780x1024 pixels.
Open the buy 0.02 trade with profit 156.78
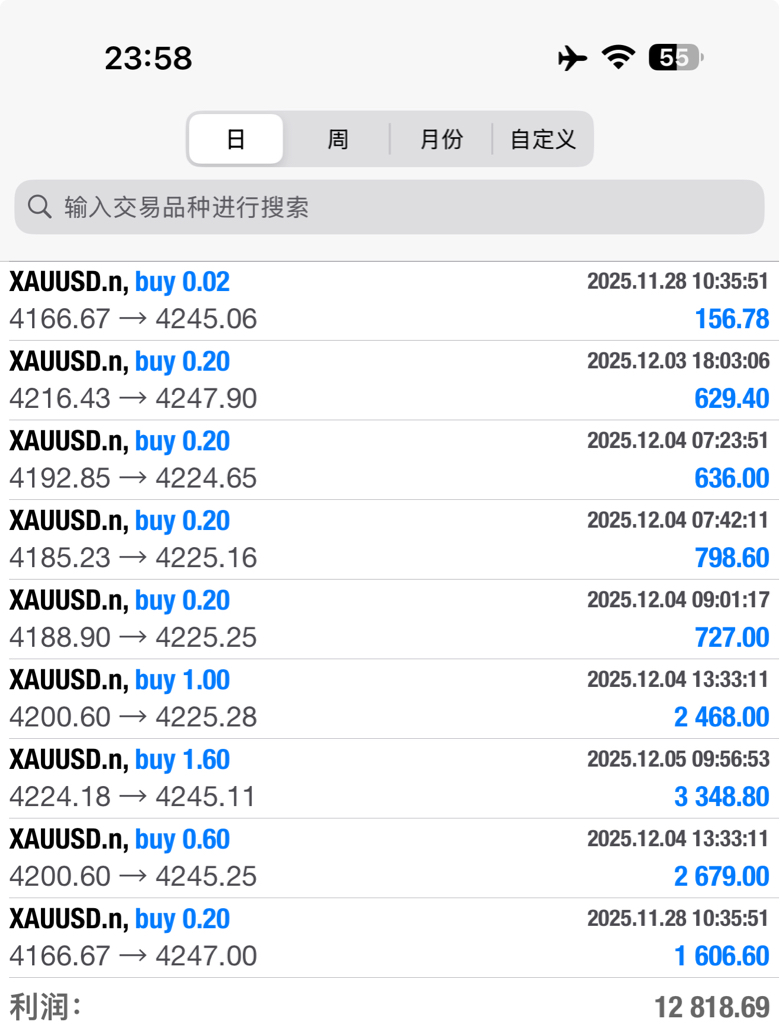[389, 300]
